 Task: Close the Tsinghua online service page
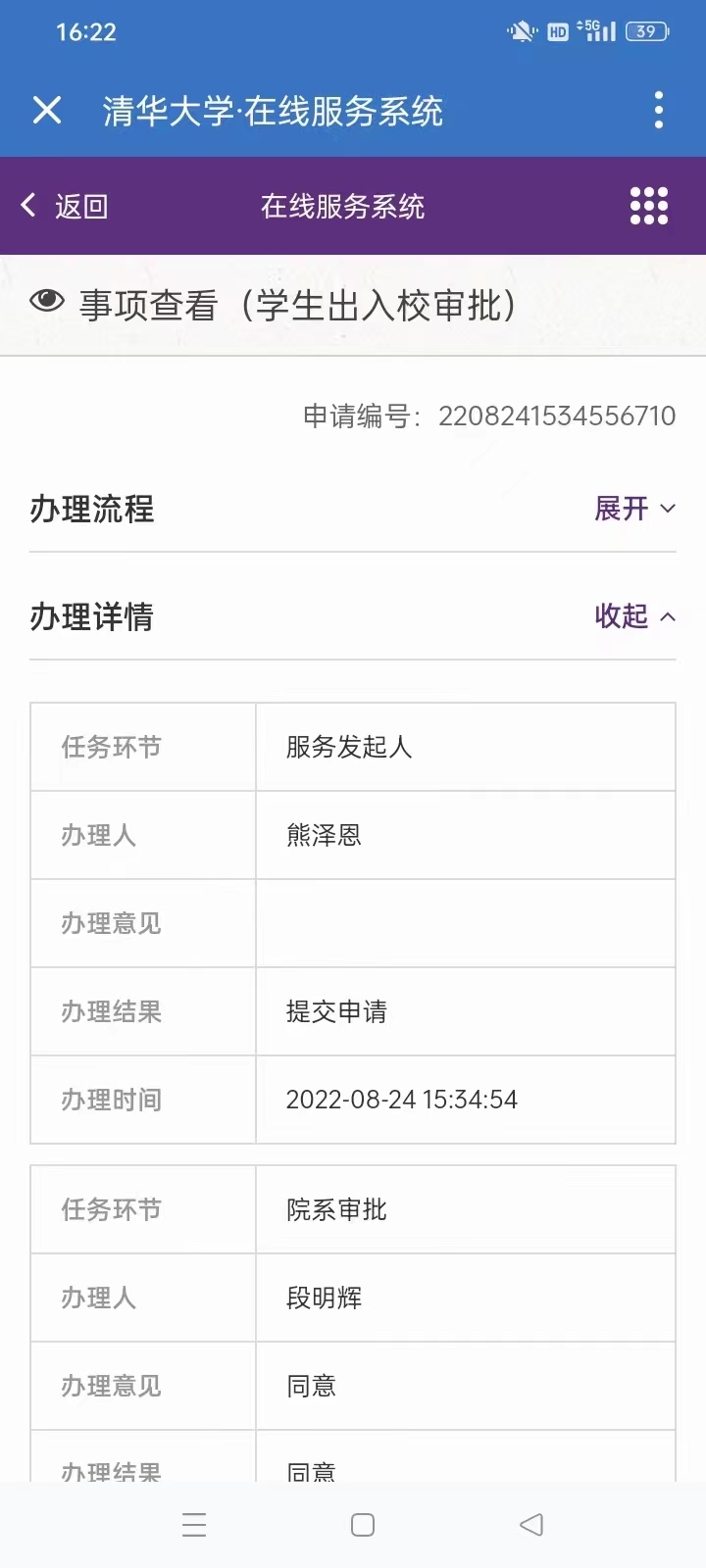pyautogui.click(x=47, y=110)
